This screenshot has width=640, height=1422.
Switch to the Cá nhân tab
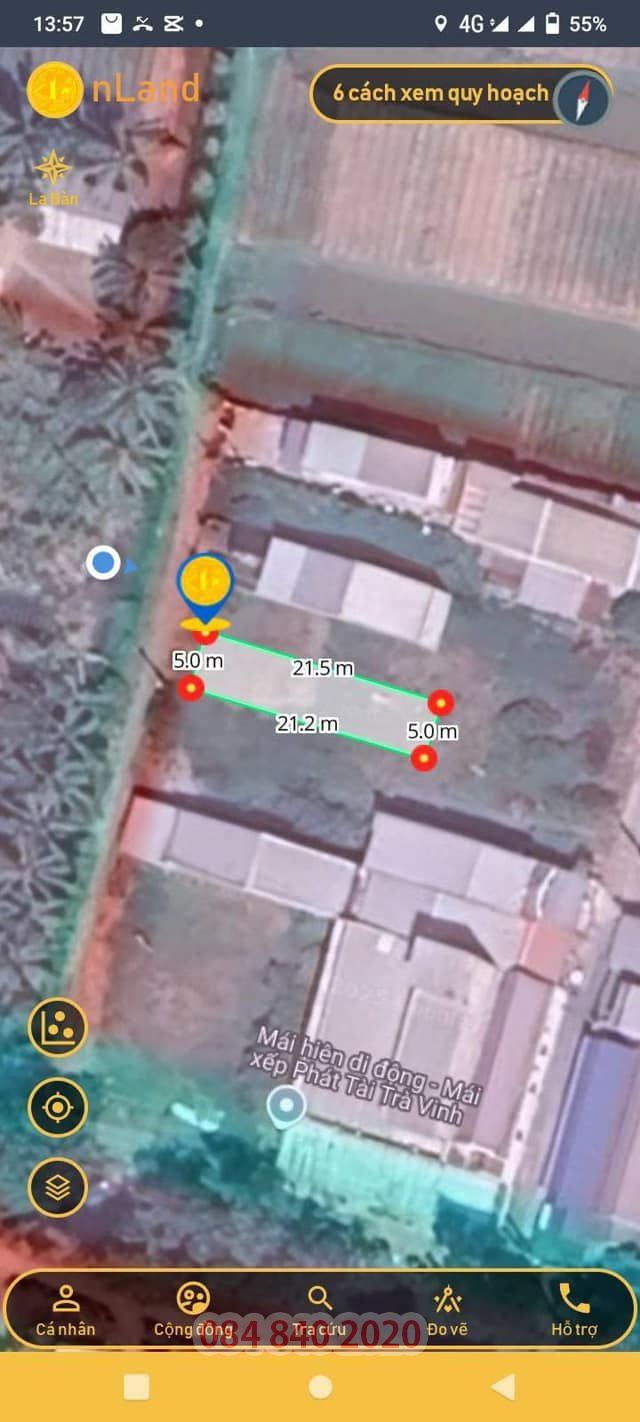66,1311
